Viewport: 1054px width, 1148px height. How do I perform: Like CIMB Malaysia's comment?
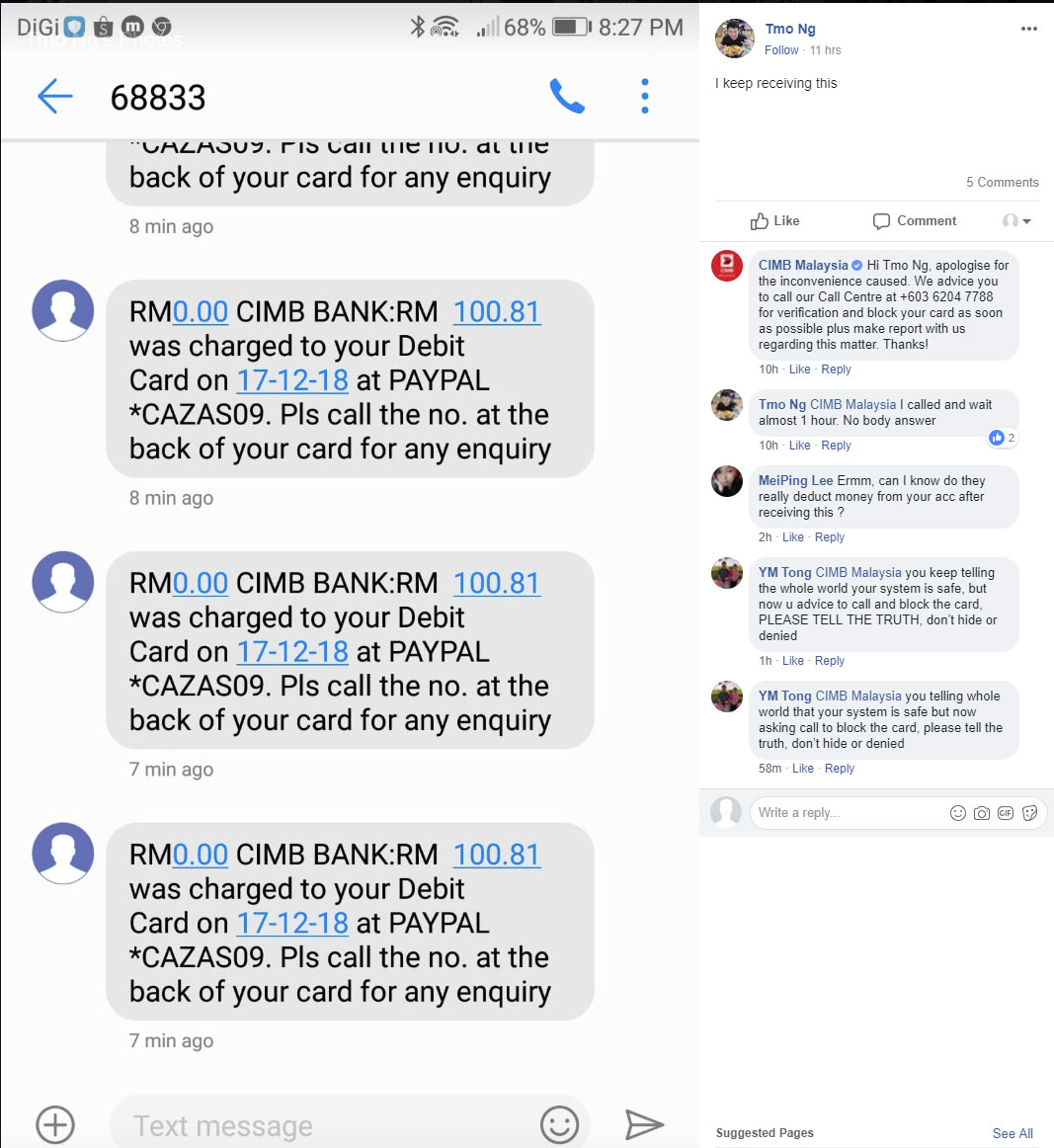tap(799, 369)
